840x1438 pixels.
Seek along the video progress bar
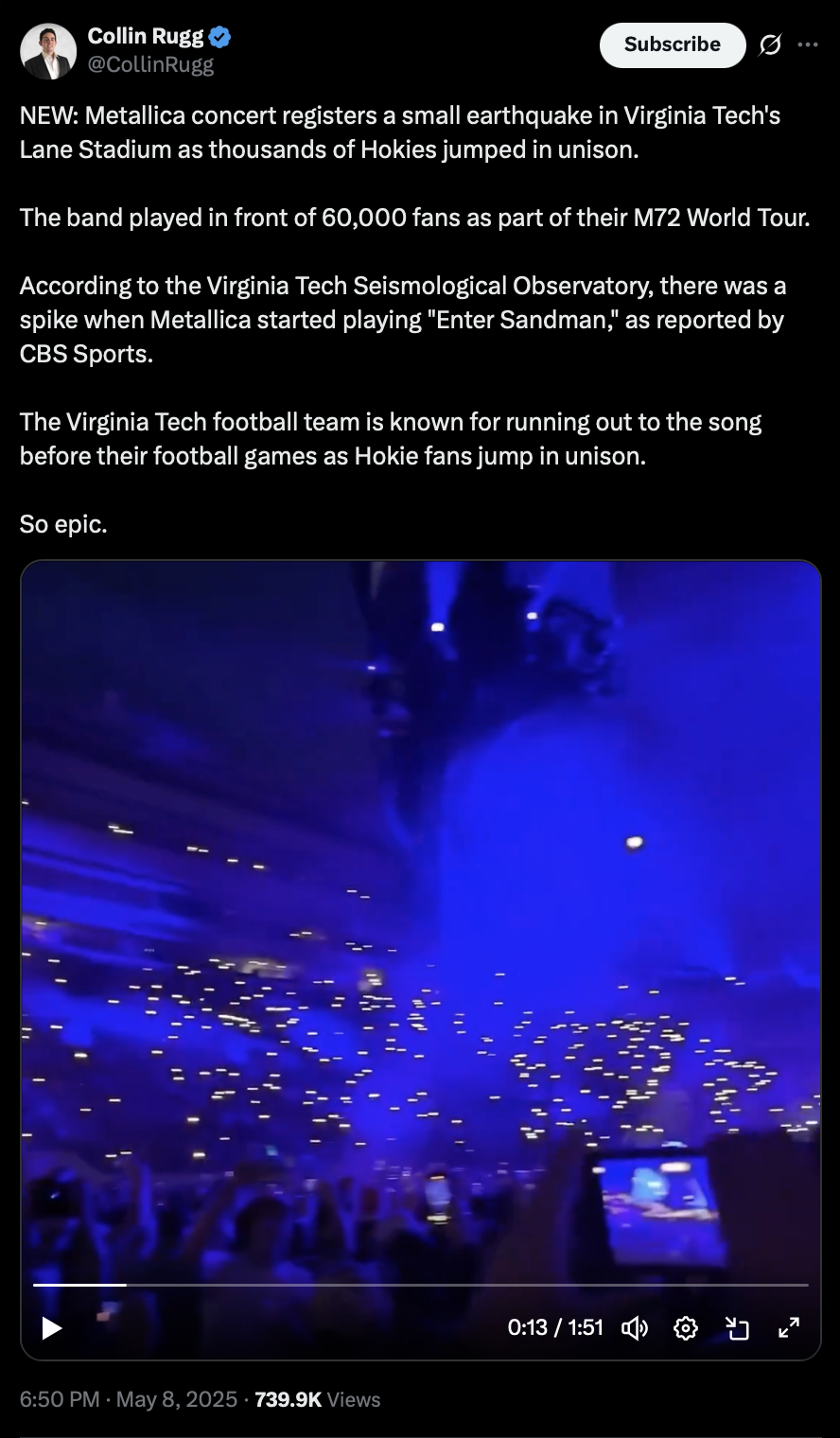(x=421, y=1285)
